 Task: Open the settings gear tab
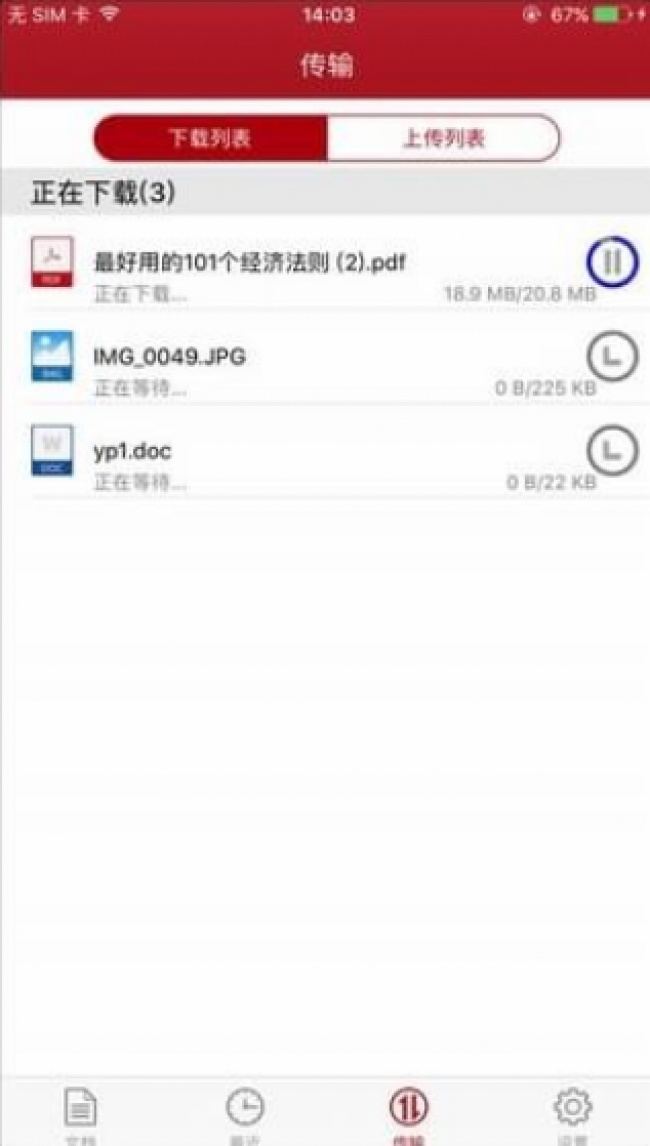click(572, 1114)
